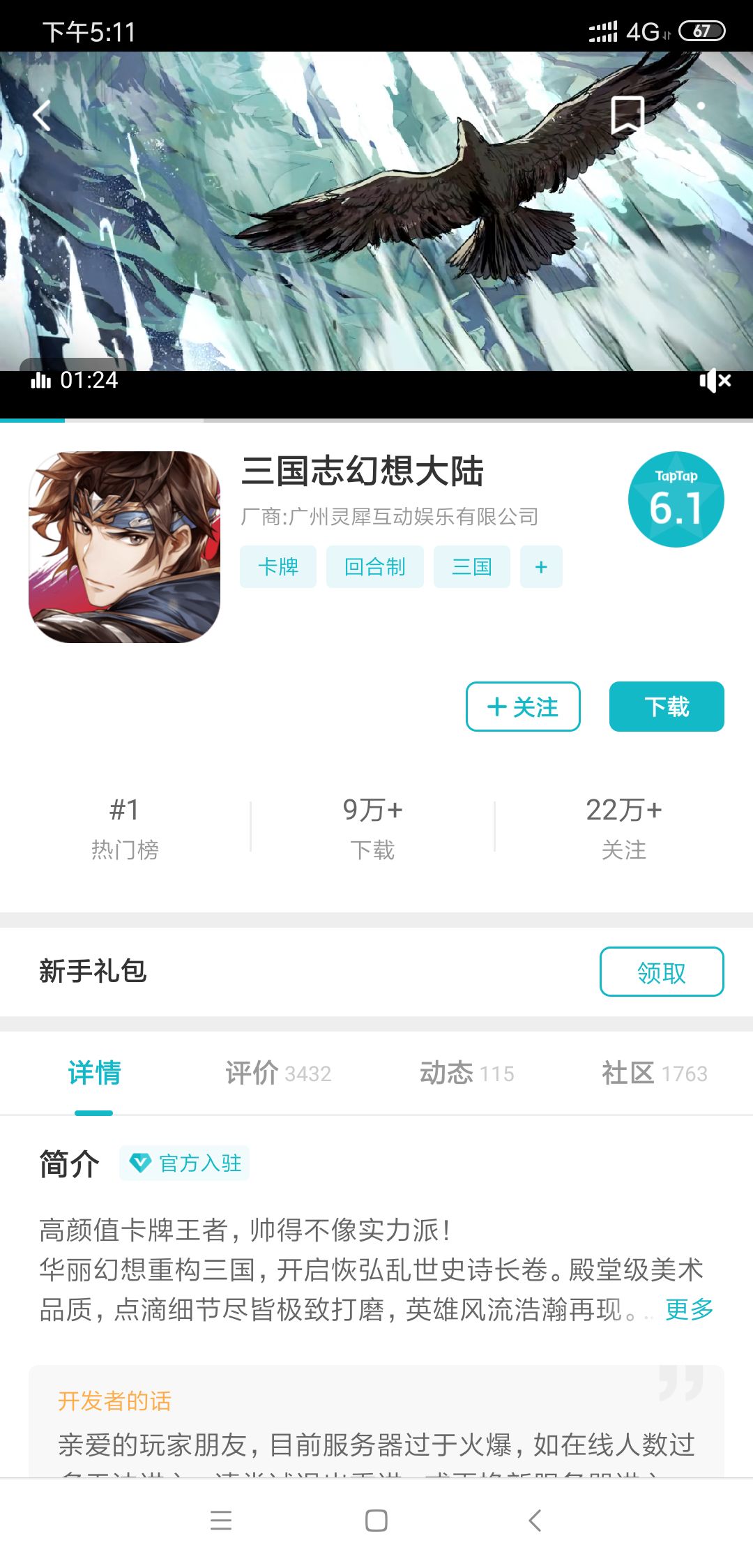The width and height of the screenshot is (753, 1568).
Task: Switch to the 动态 tab
Action: click(466, 1073)
